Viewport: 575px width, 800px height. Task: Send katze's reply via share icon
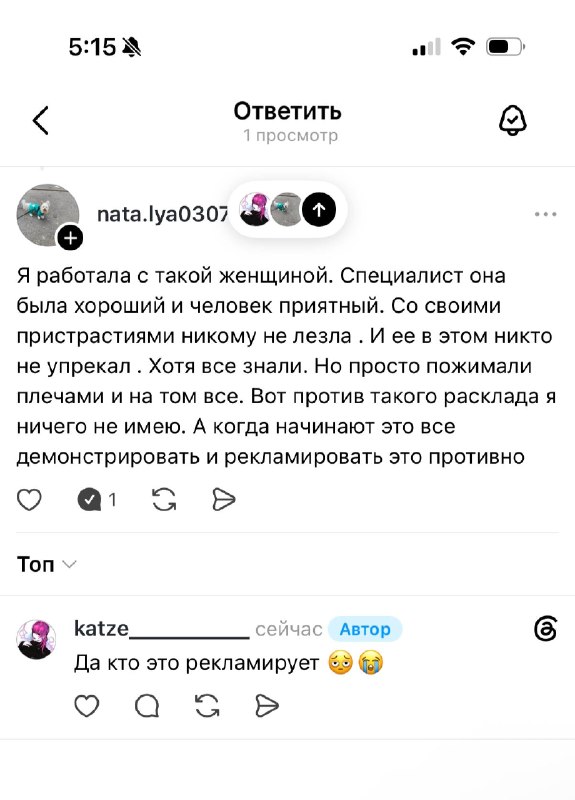coord(267,706)
